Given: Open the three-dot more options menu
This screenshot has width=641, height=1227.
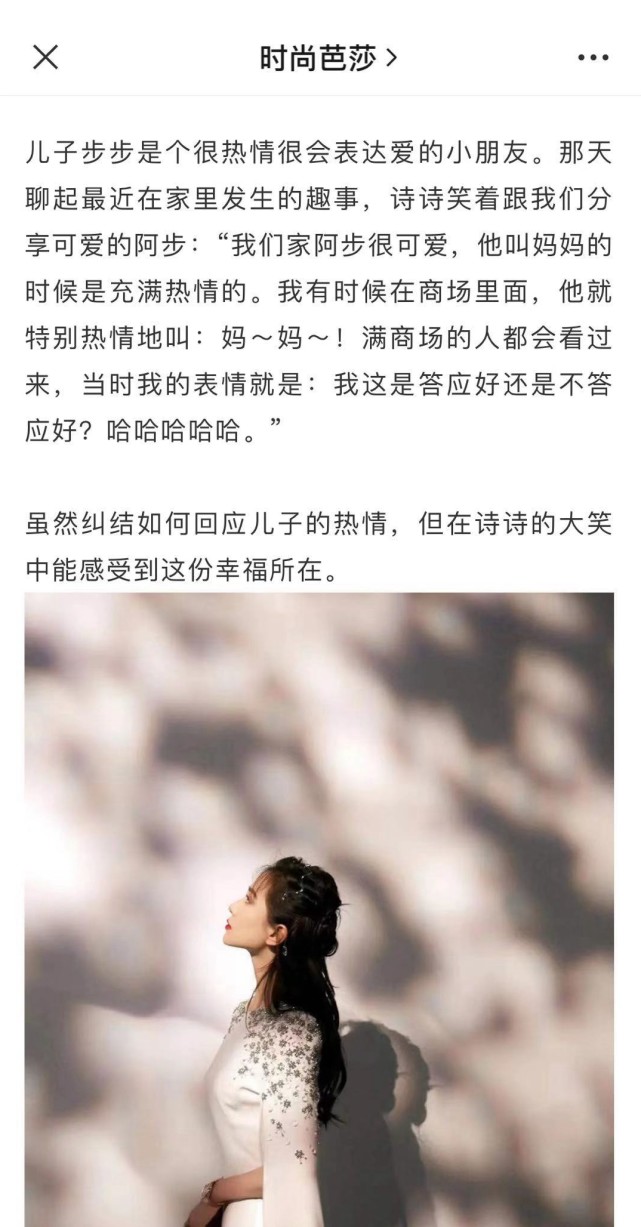Looking at the screenshot, I should 593,58.
